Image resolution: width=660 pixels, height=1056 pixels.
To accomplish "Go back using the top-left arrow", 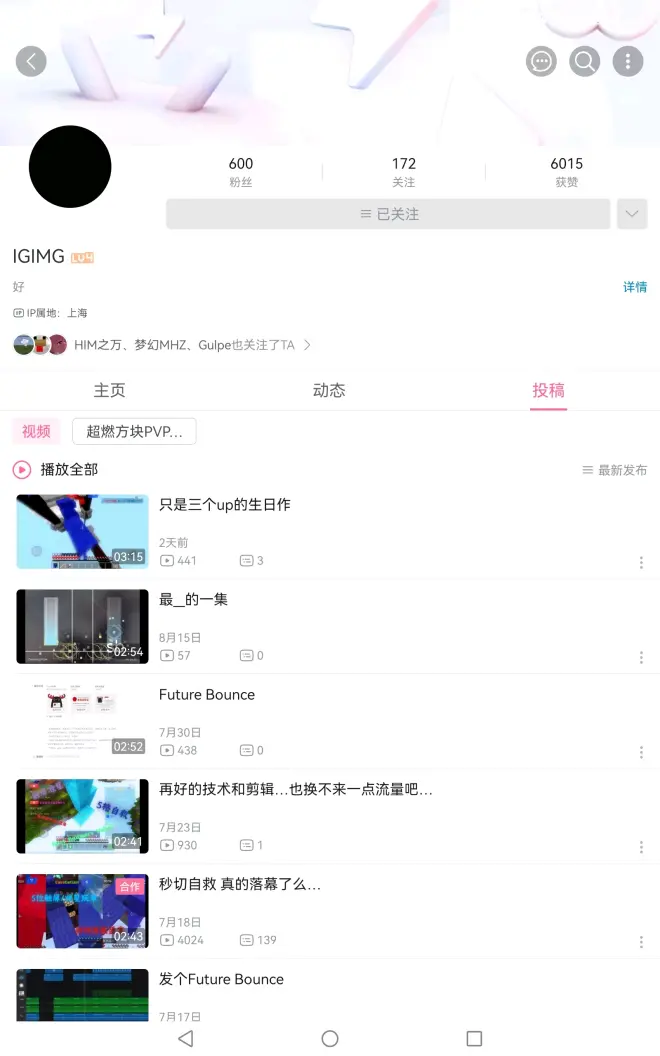I will click(x=31, y=62).
